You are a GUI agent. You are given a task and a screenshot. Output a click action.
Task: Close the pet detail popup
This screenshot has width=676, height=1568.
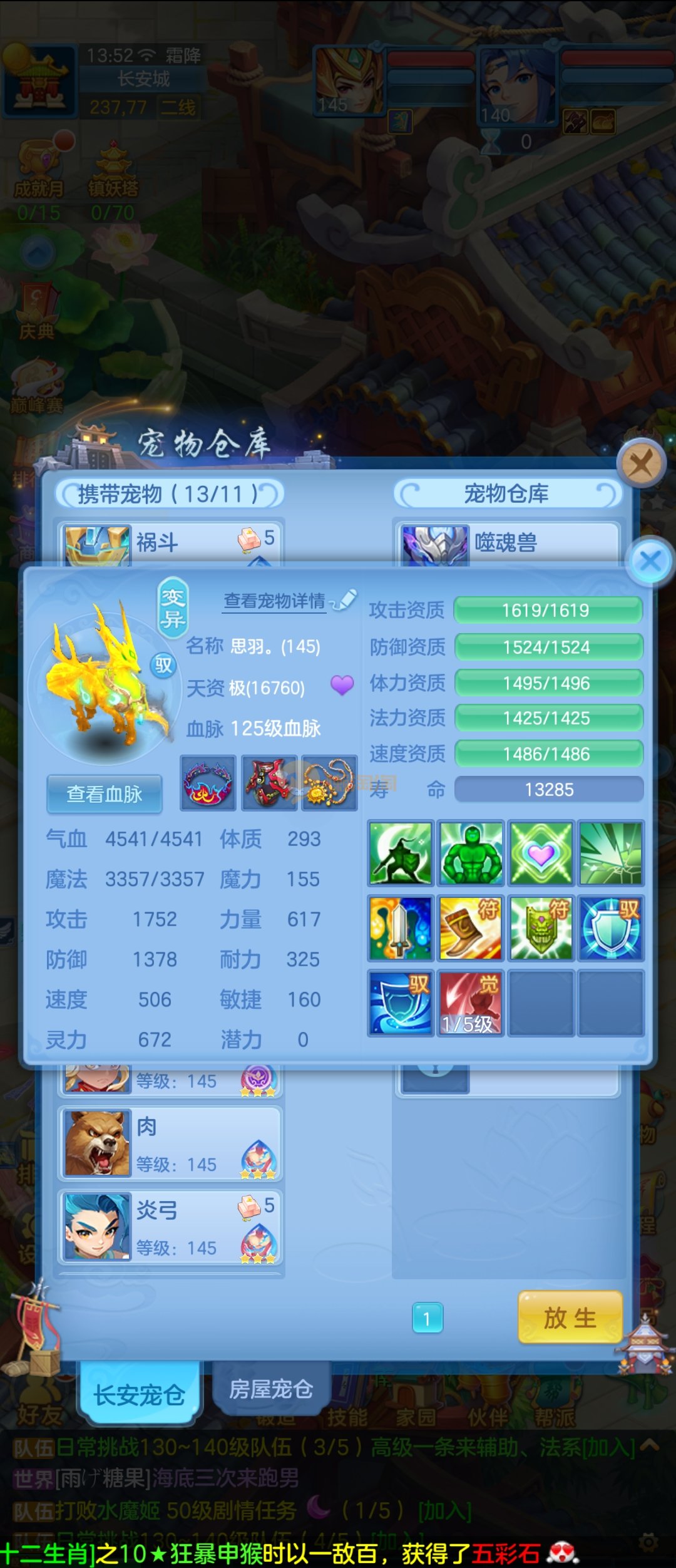tap(650, 560)
